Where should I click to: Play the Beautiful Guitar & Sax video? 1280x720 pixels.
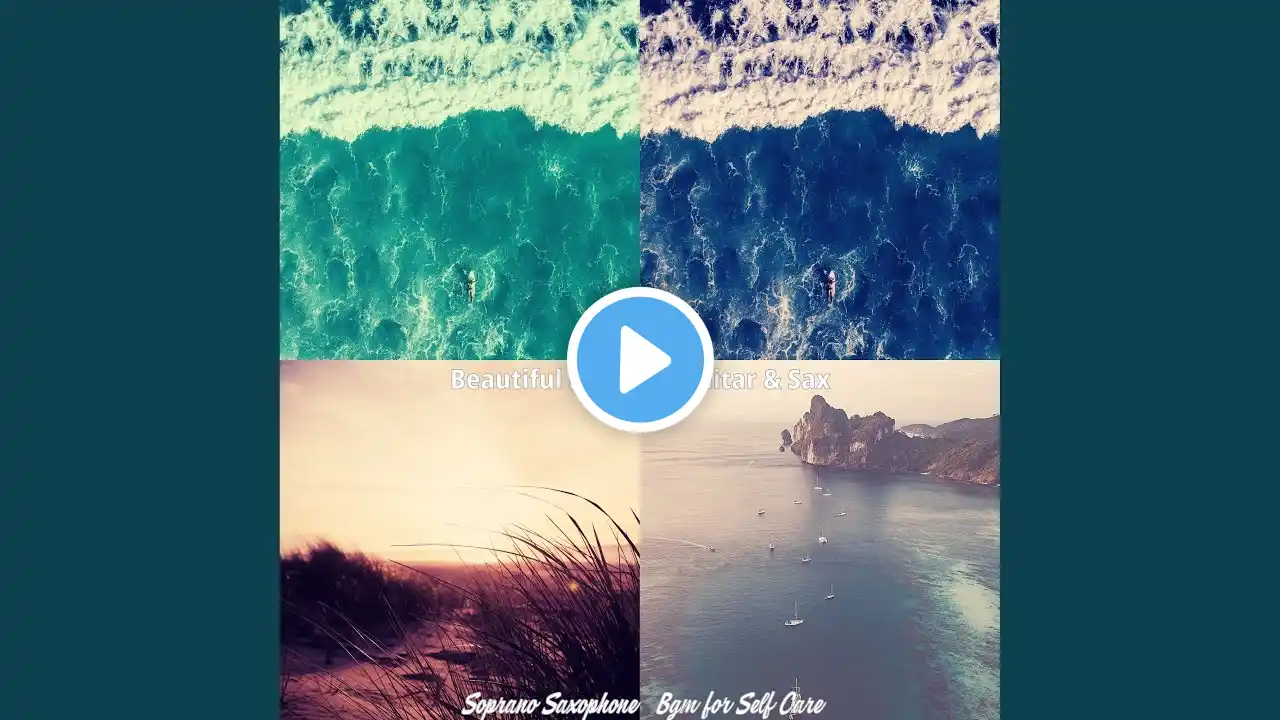(640, 360)
